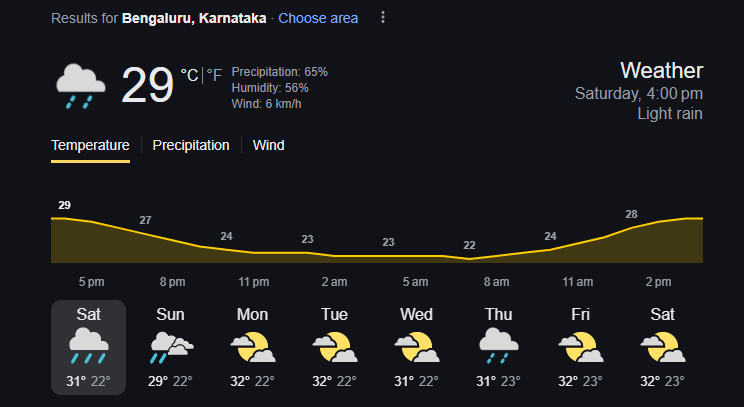Open next Saturday's partly cloudy forecast
The width and height of the screenshot is (744, 407).
(662, 347)
